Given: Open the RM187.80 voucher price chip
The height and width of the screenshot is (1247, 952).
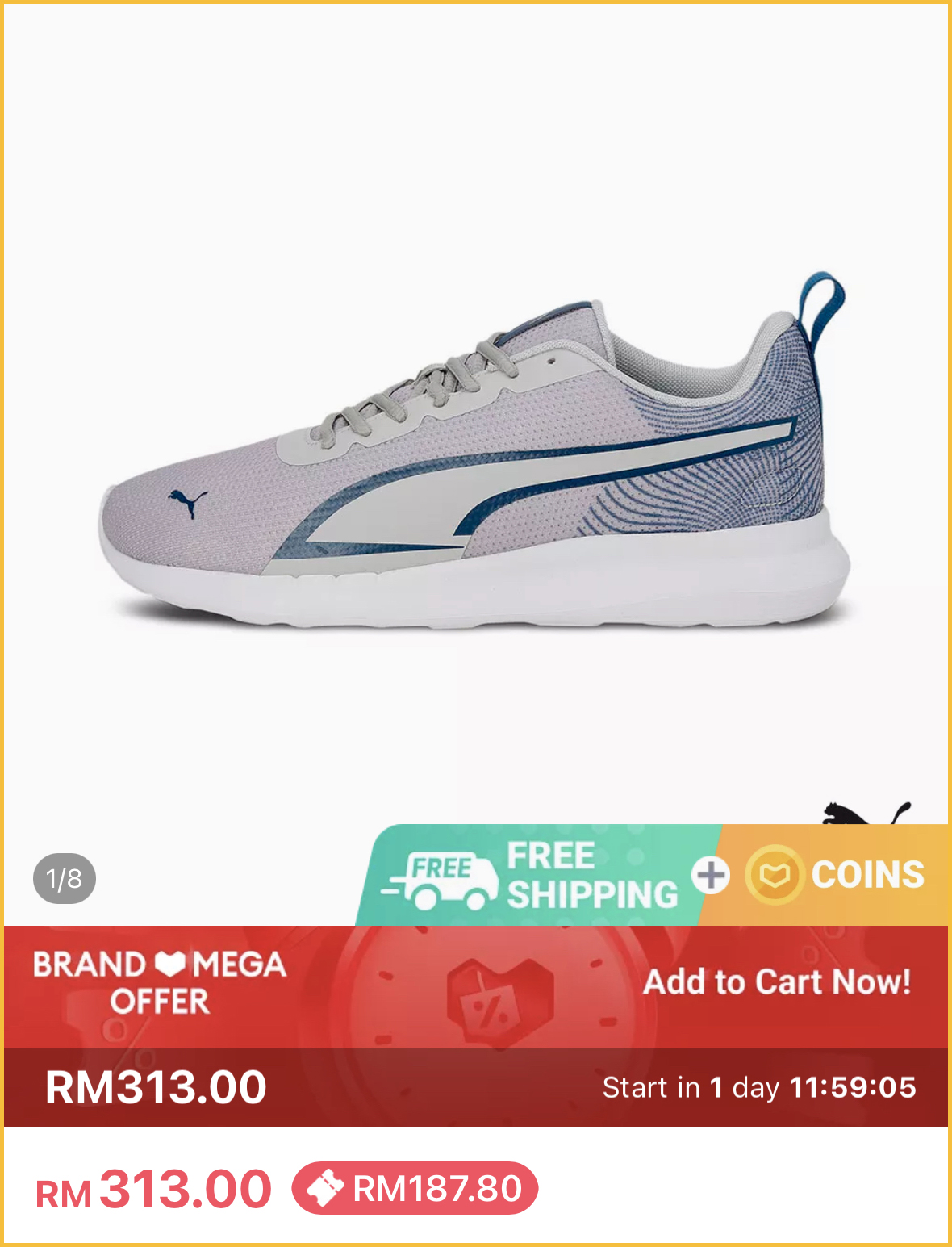Looking at the screenshot, I should 415,1188.
